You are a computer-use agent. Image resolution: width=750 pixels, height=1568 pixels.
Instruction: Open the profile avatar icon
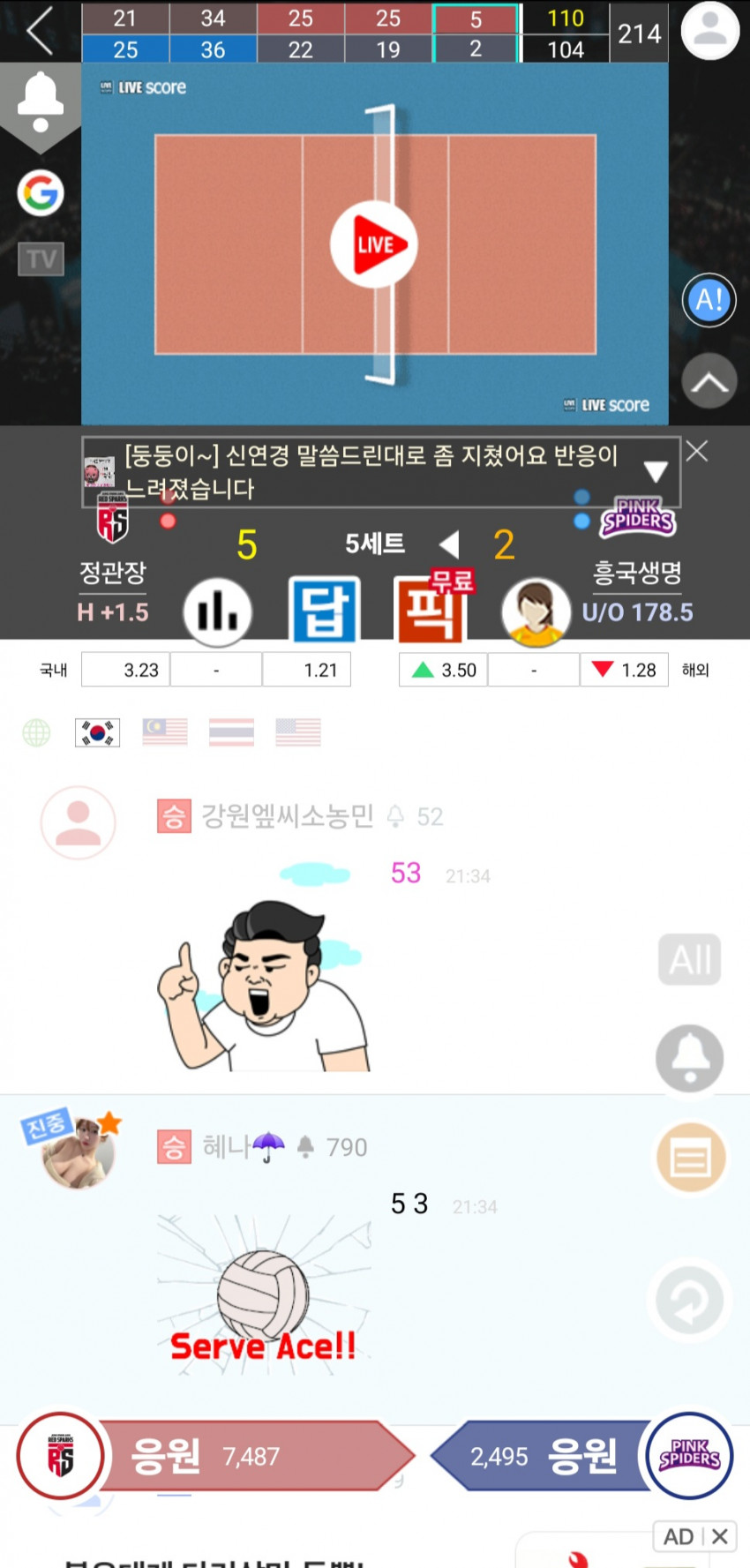(x=710, y=31)
